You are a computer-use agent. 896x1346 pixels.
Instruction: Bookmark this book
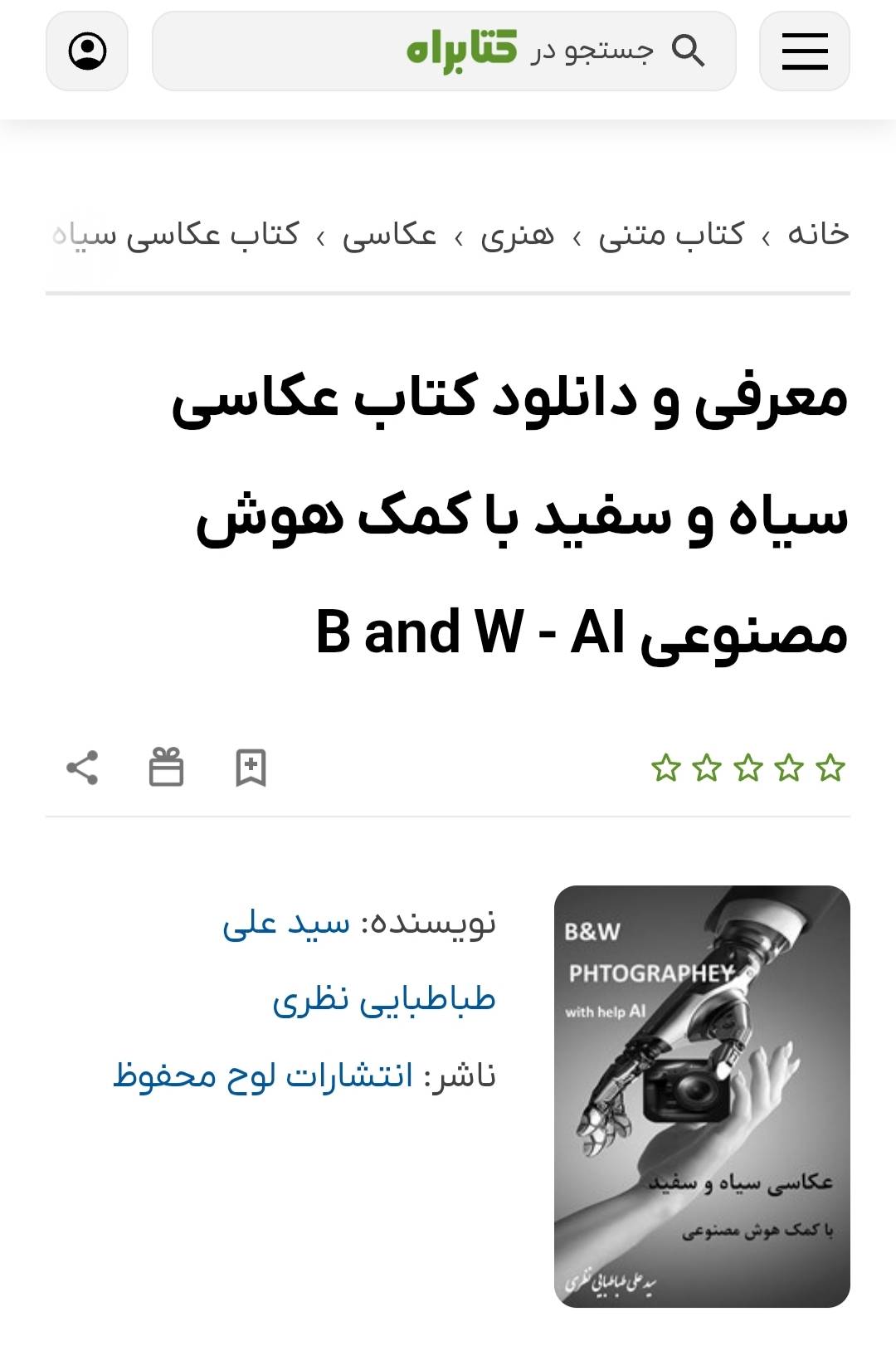pyautogui.click(x=251, y=768)
